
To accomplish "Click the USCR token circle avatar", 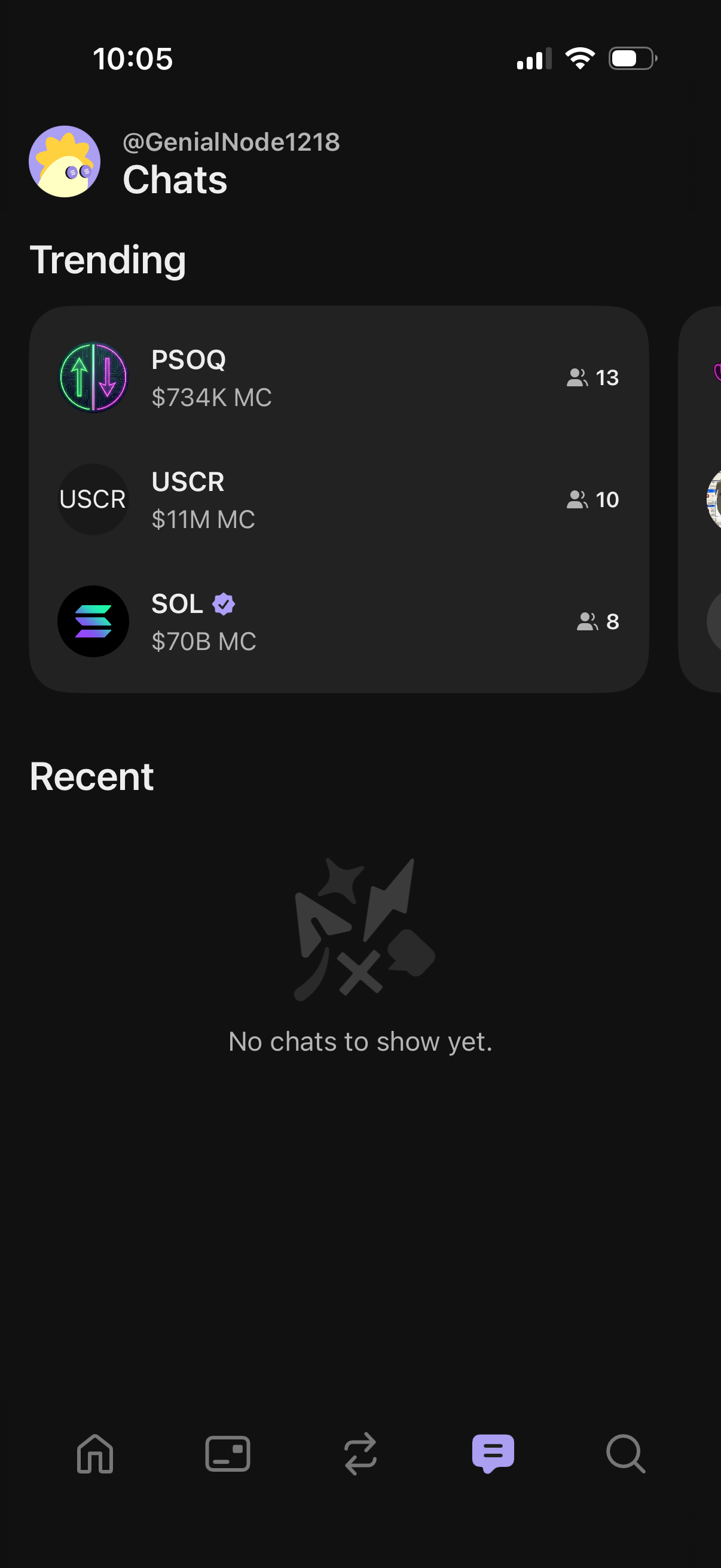I will tap(93, 499).
